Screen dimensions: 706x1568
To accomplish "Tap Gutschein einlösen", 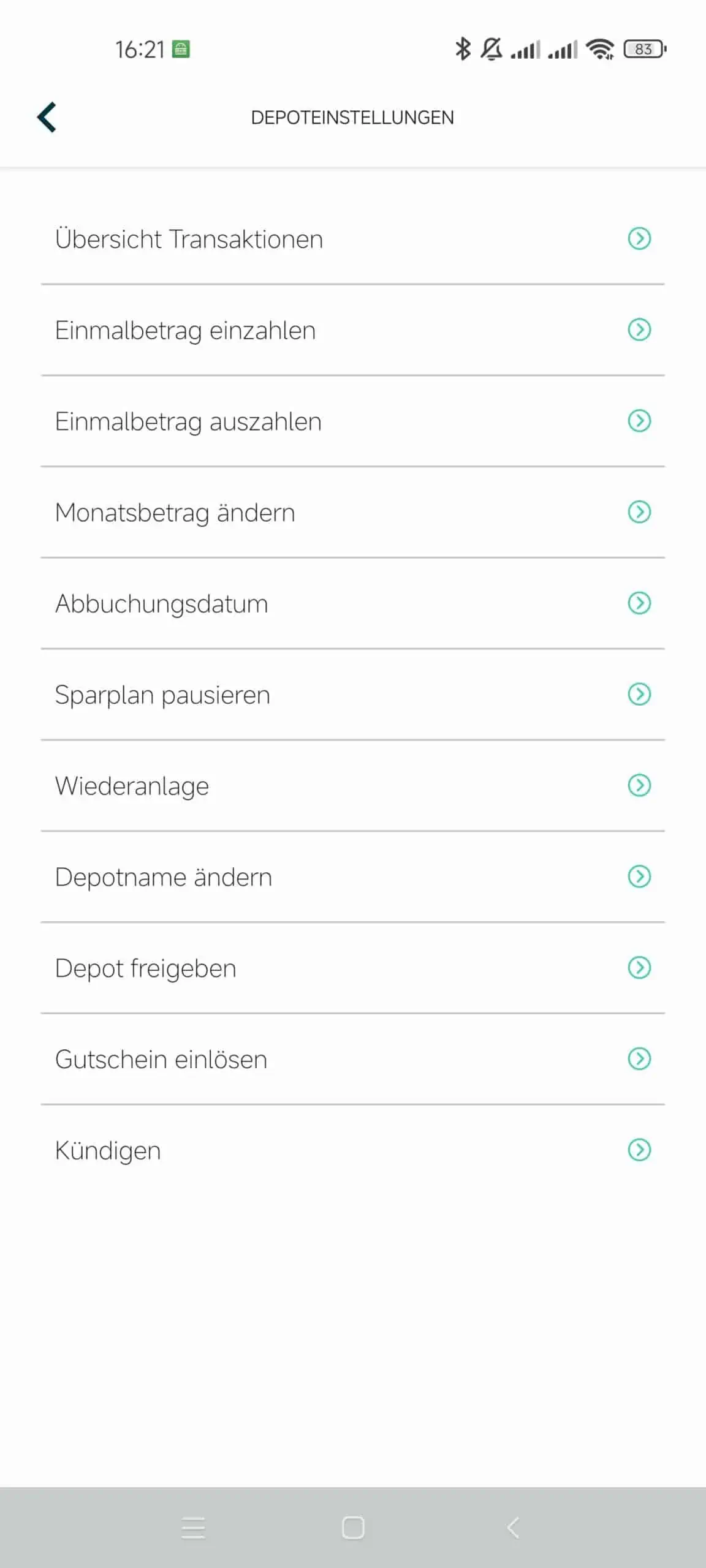I will 353,1060.
